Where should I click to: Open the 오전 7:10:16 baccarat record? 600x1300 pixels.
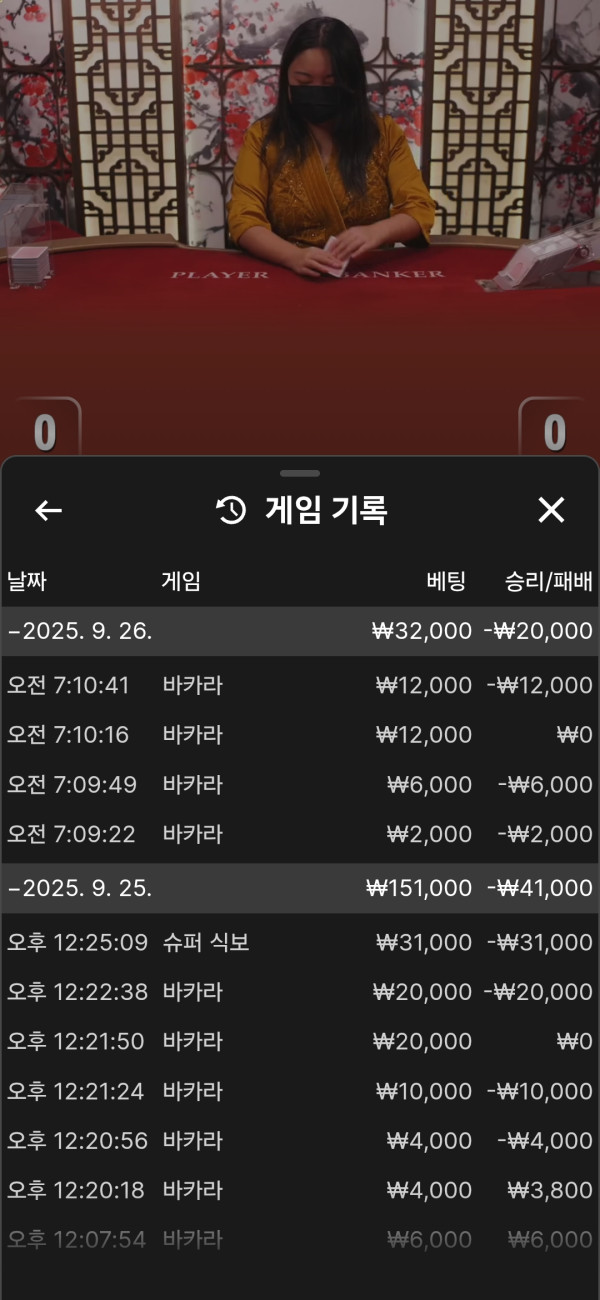pyautogui.click(x=300, y=735)
